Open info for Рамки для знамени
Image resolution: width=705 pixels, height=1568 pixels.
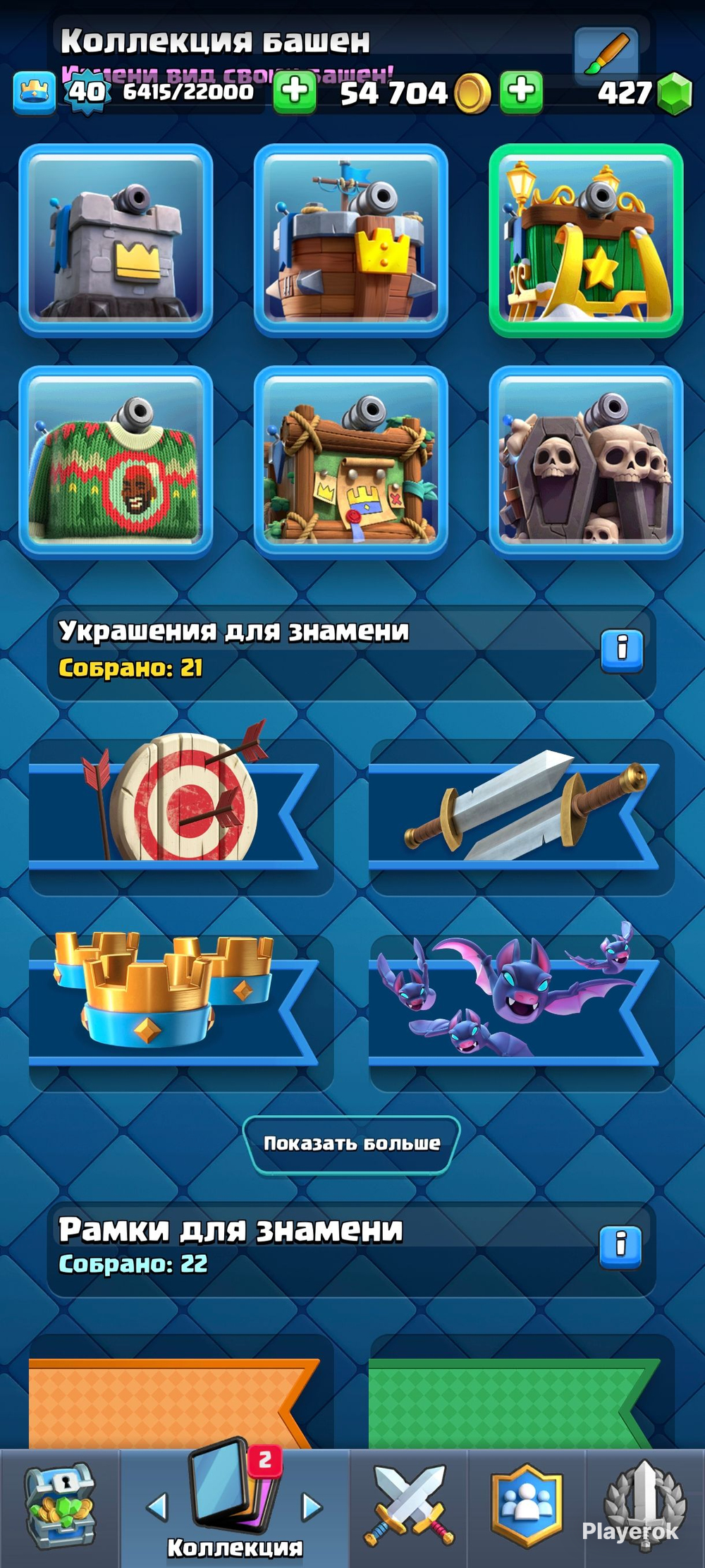pos(620,1246)
